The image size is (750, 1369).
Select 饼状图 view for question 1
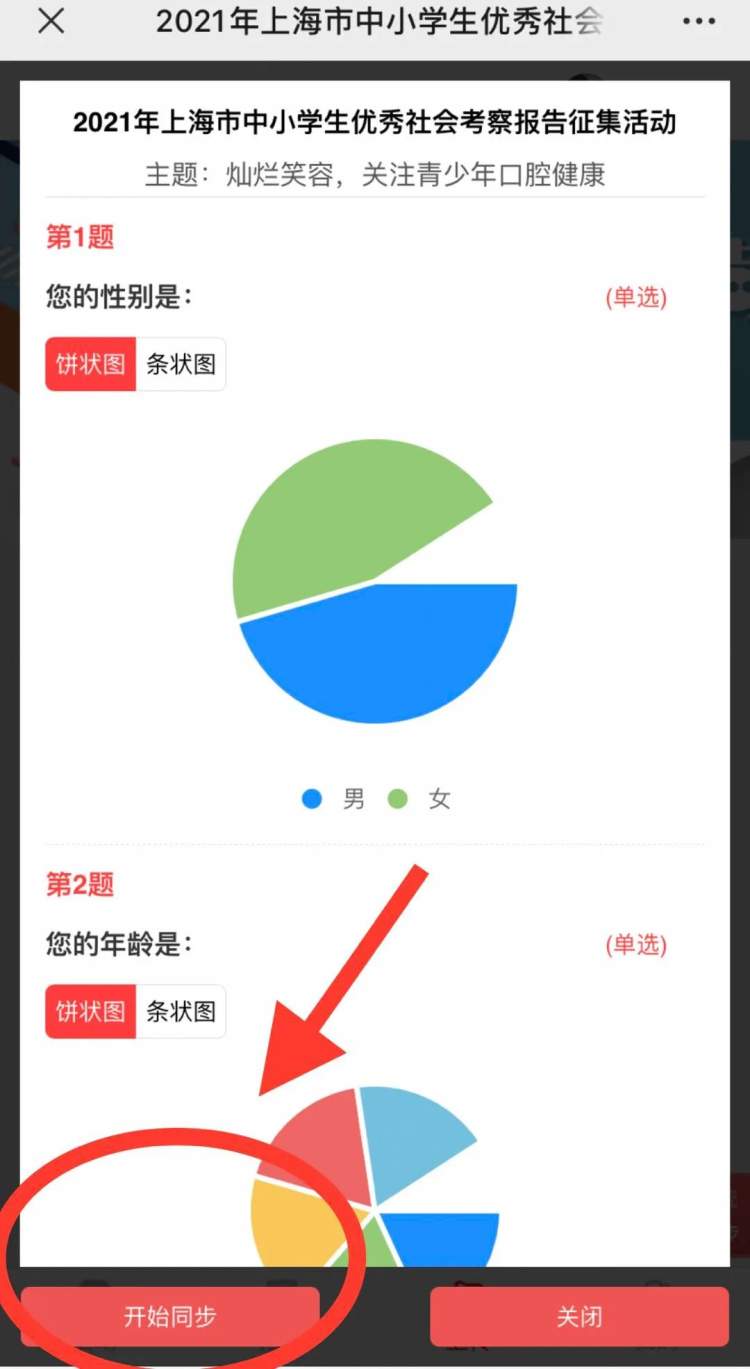[91, 364]
